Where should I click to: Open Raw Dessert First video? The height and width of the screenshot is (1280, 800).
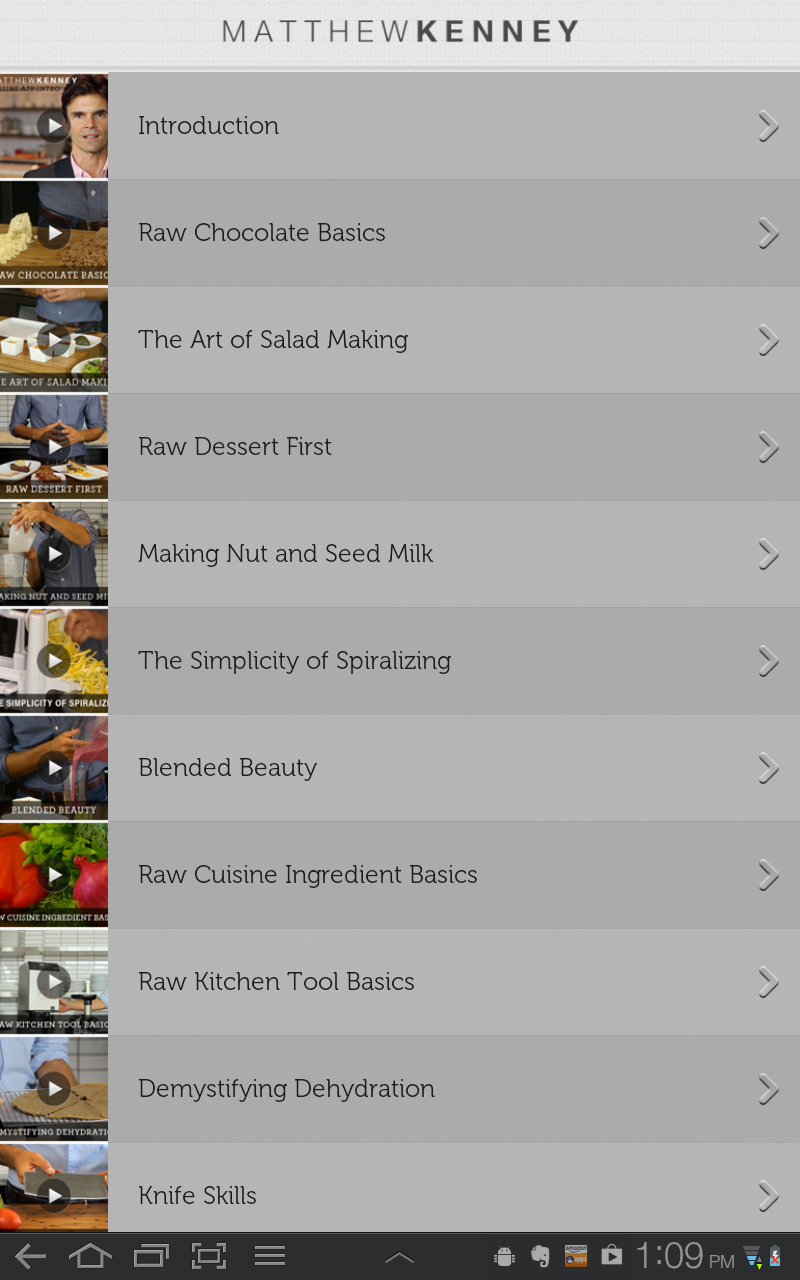click(x=400, y=447)
